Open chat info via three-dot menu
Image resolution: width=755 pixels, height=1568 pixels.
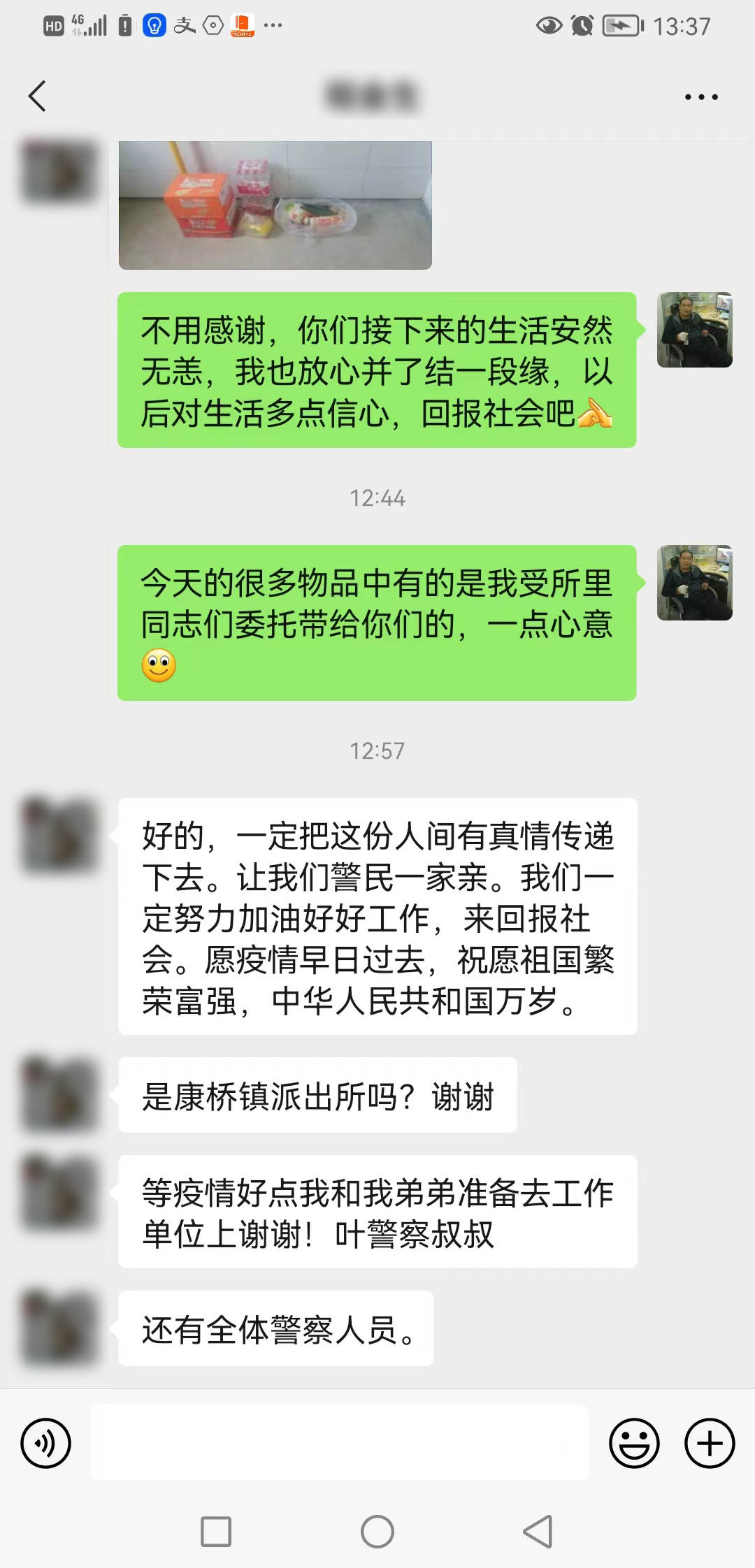[x=701, y=97]
